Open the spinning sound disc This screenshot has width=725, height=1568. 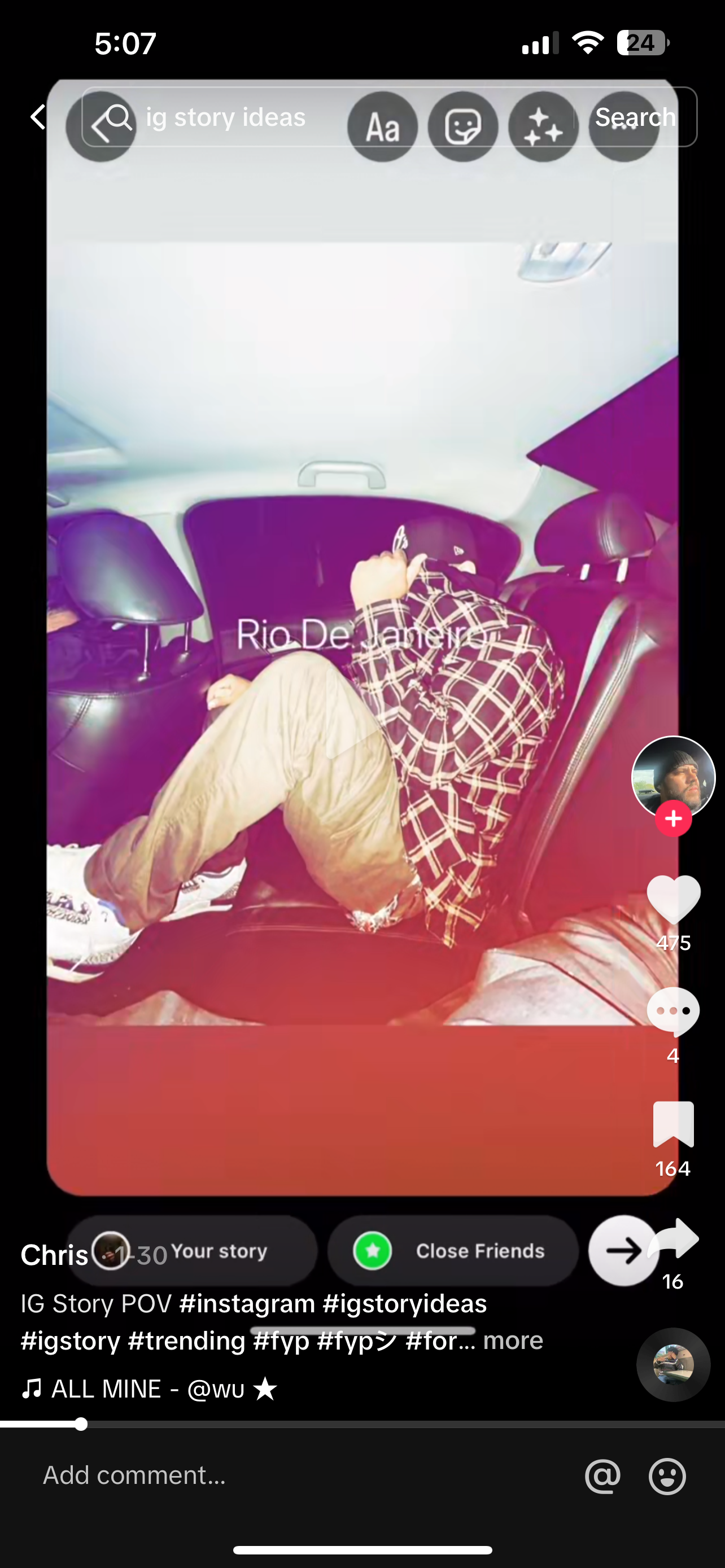(x=672, y=1364)
